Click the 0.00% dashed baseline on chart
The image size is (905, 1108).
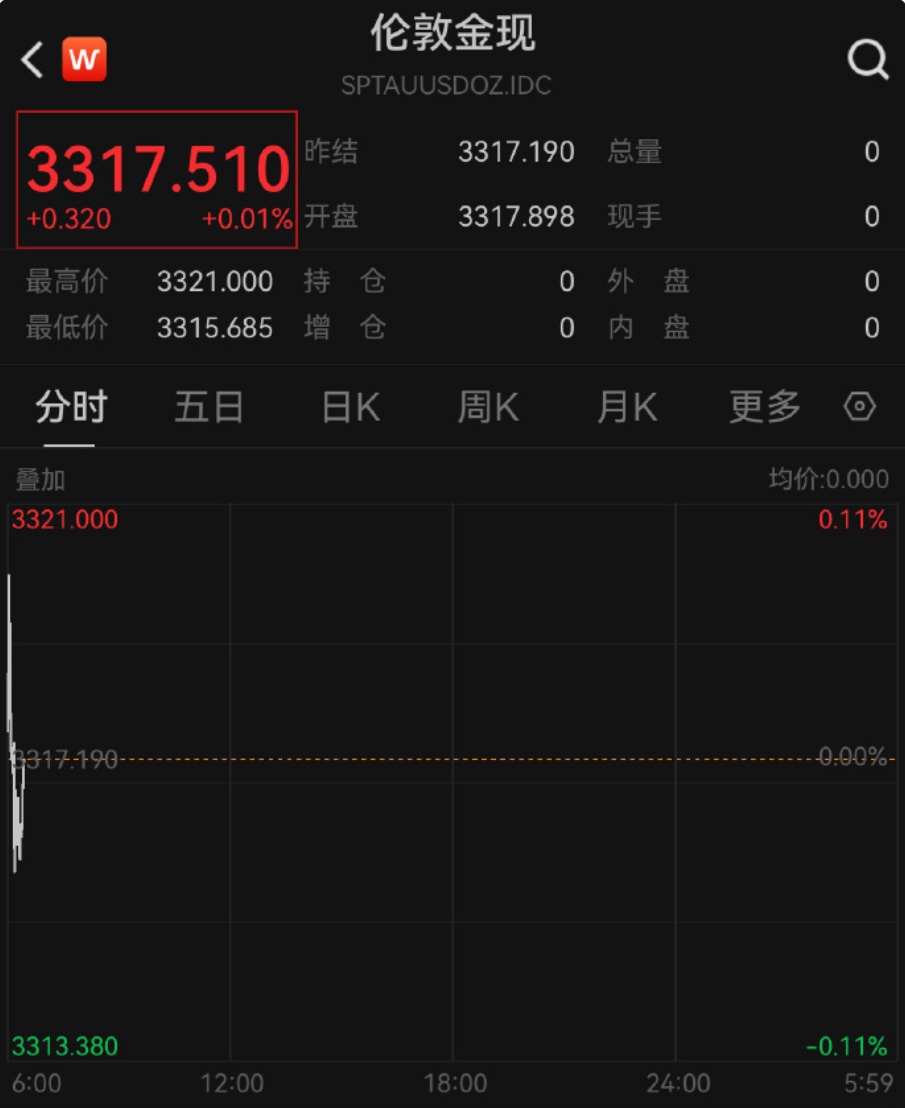pyautogui.click(x=450, y=761)
